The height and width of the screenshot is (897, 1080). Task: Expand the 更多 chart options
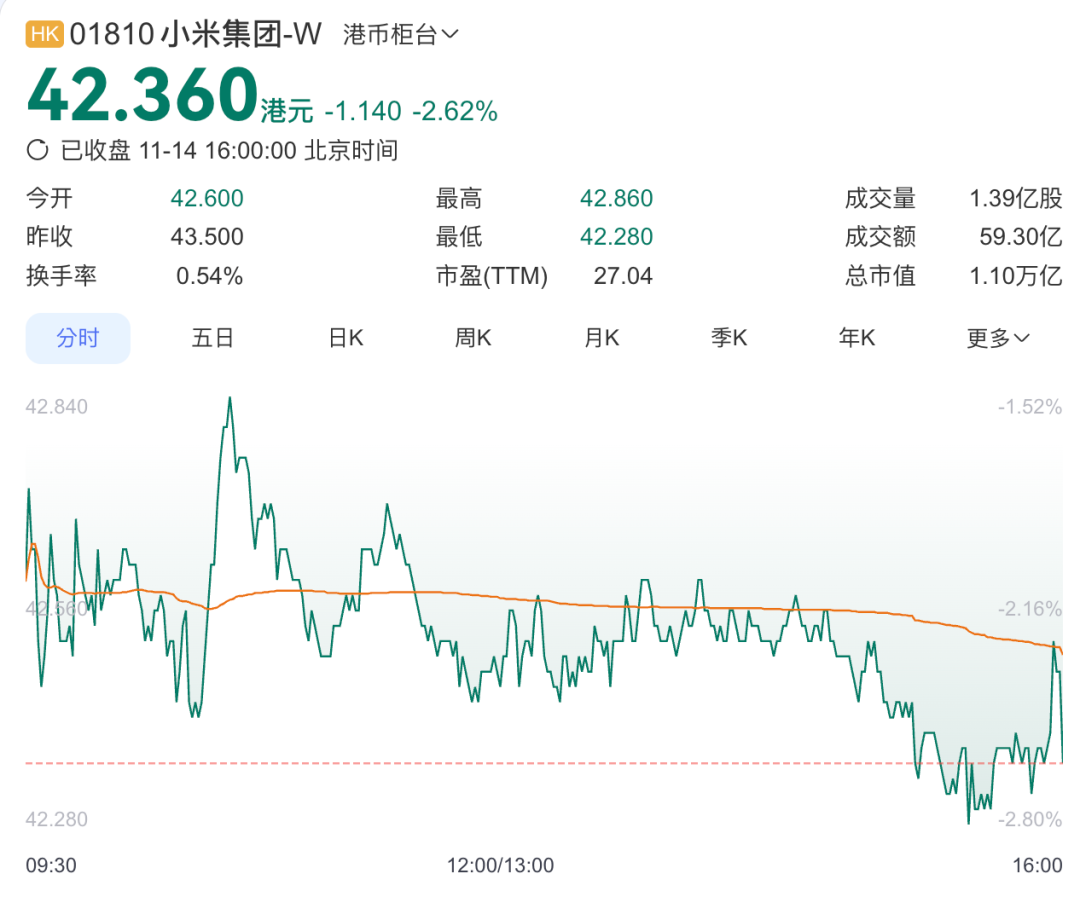click(x=997, y=338)
